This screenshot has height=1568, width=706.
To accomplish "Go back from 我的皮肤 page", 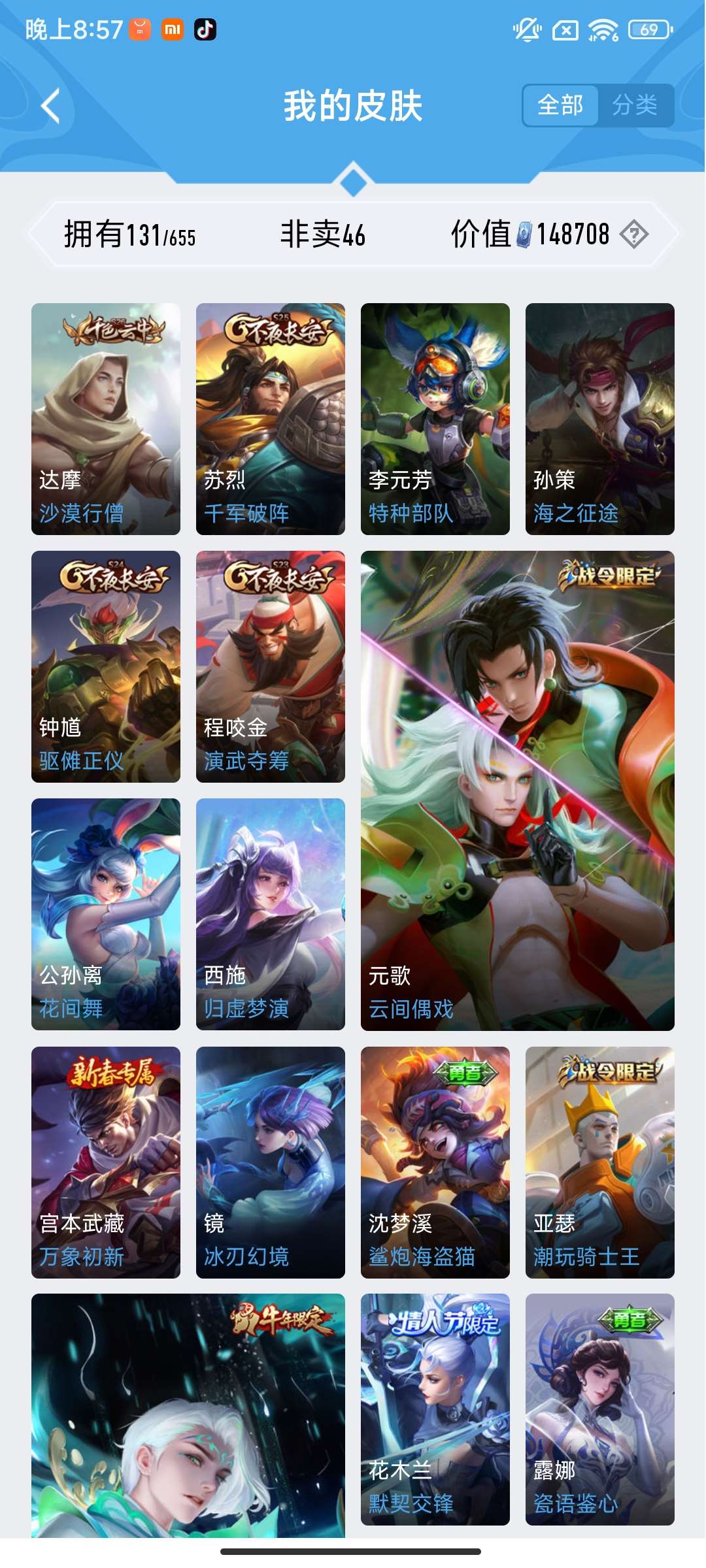I will click(x=51, y=106).
